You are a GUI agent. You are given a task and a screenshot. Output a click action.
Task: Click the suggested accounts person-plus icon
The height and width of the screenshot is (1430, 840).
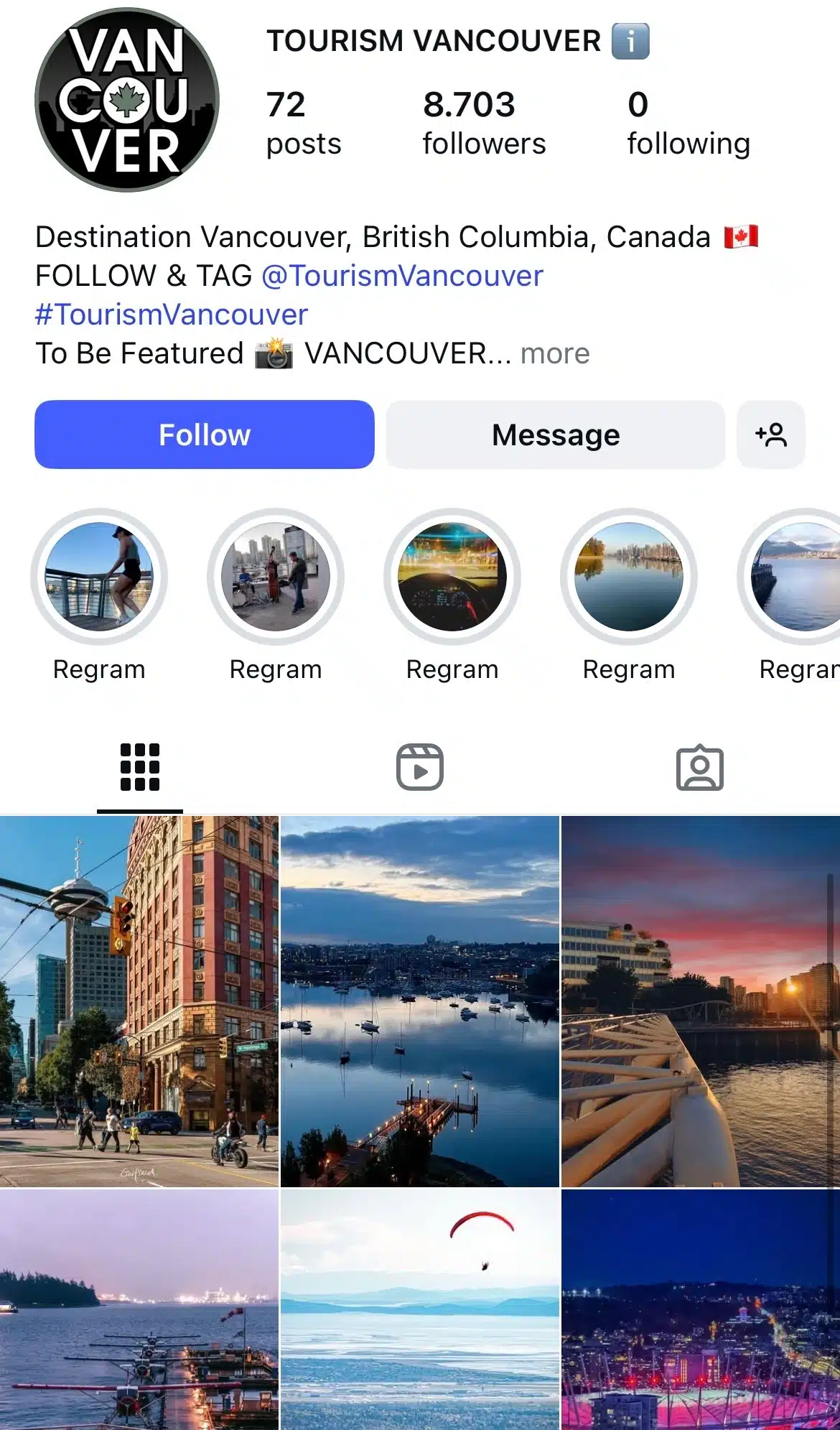coord(770,435)
